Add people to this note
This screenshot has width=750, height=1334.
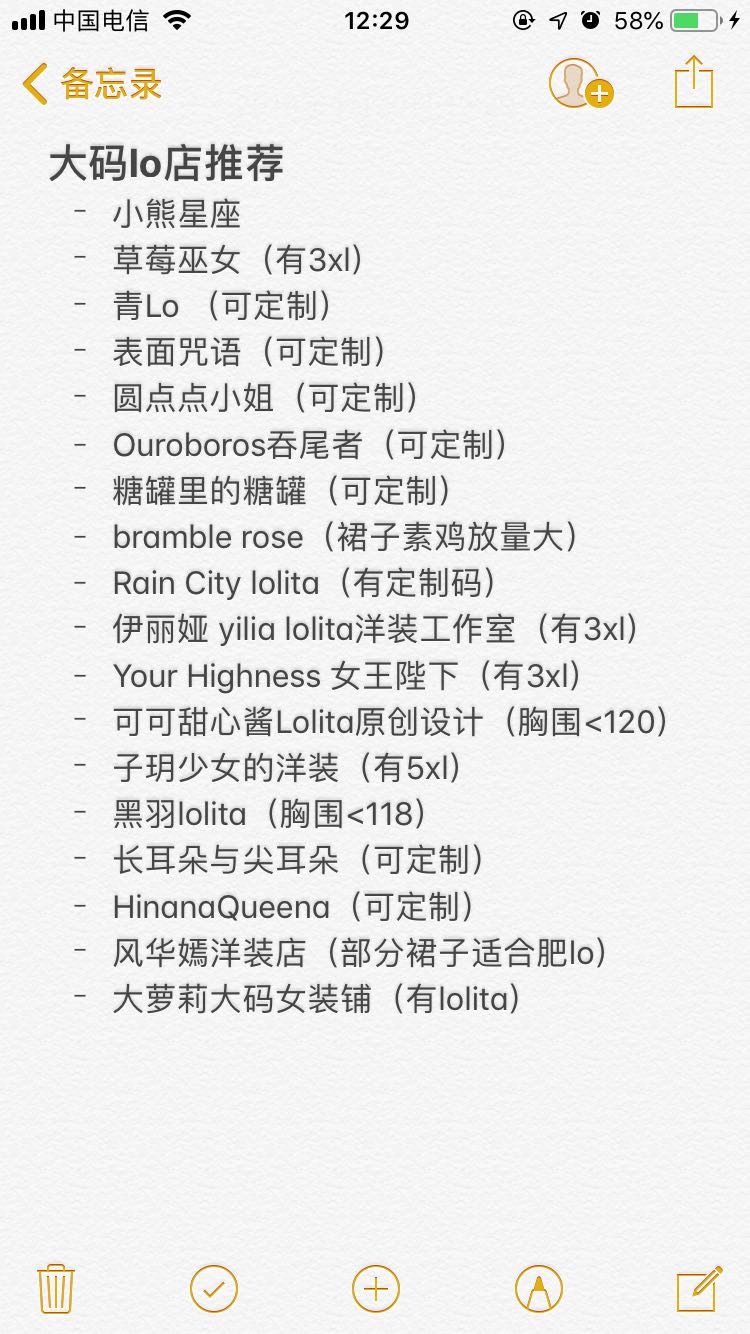click(x=581, y=83)
